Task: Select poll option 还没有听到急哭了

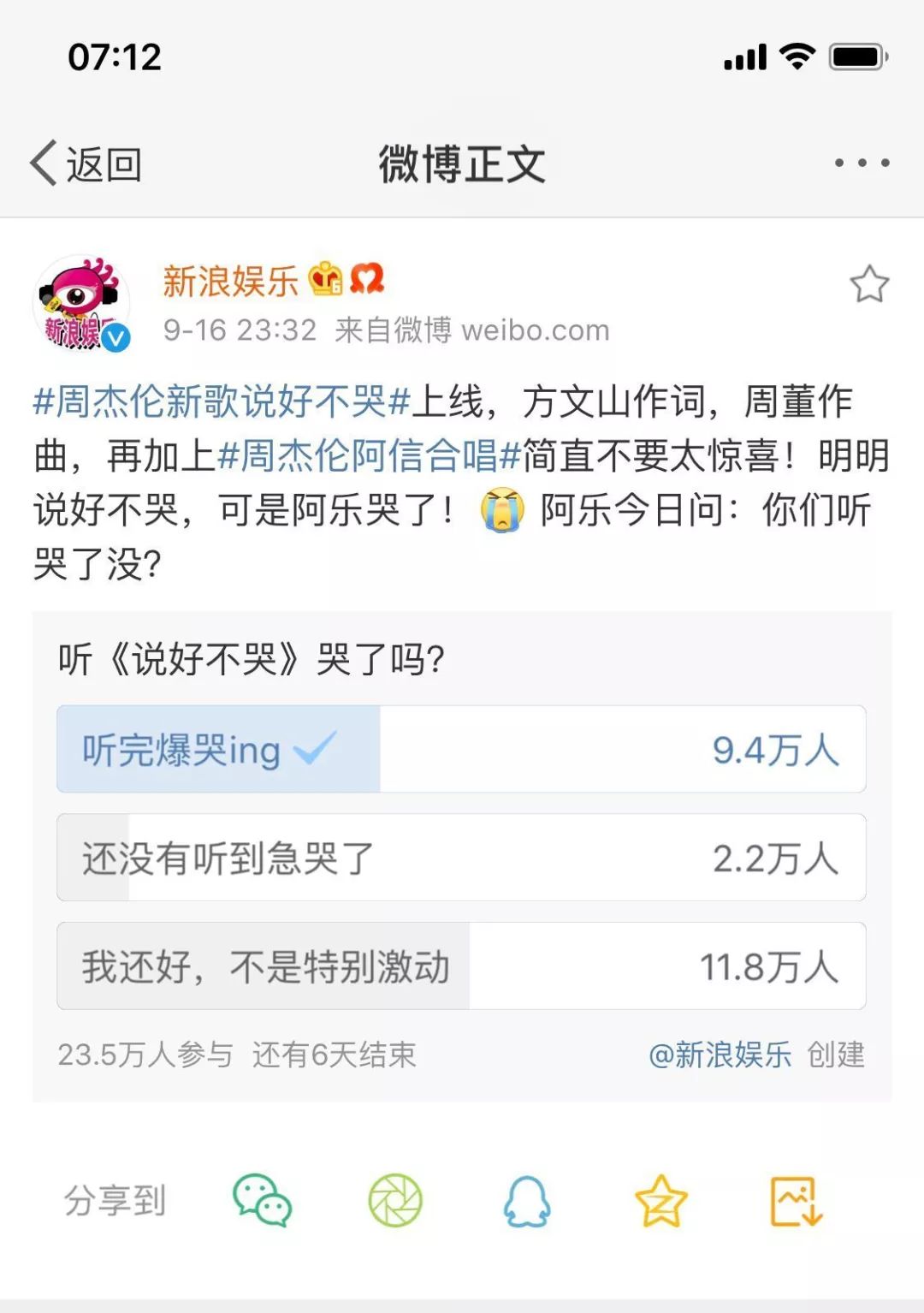Action: pyautogui.click(x=461, y=858)
